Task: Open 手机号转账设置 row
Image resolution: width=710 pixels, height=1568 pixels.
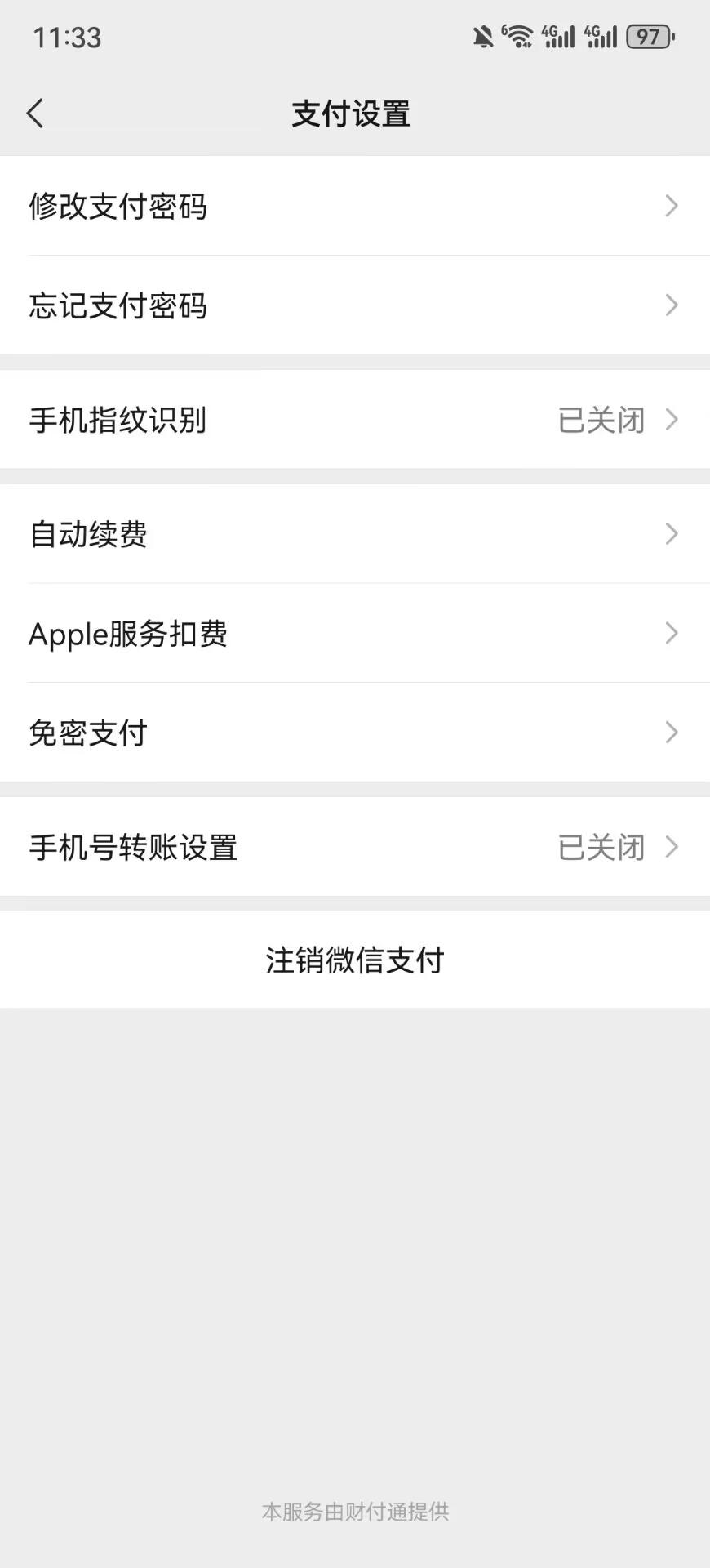Action: (x=354, y=847)
